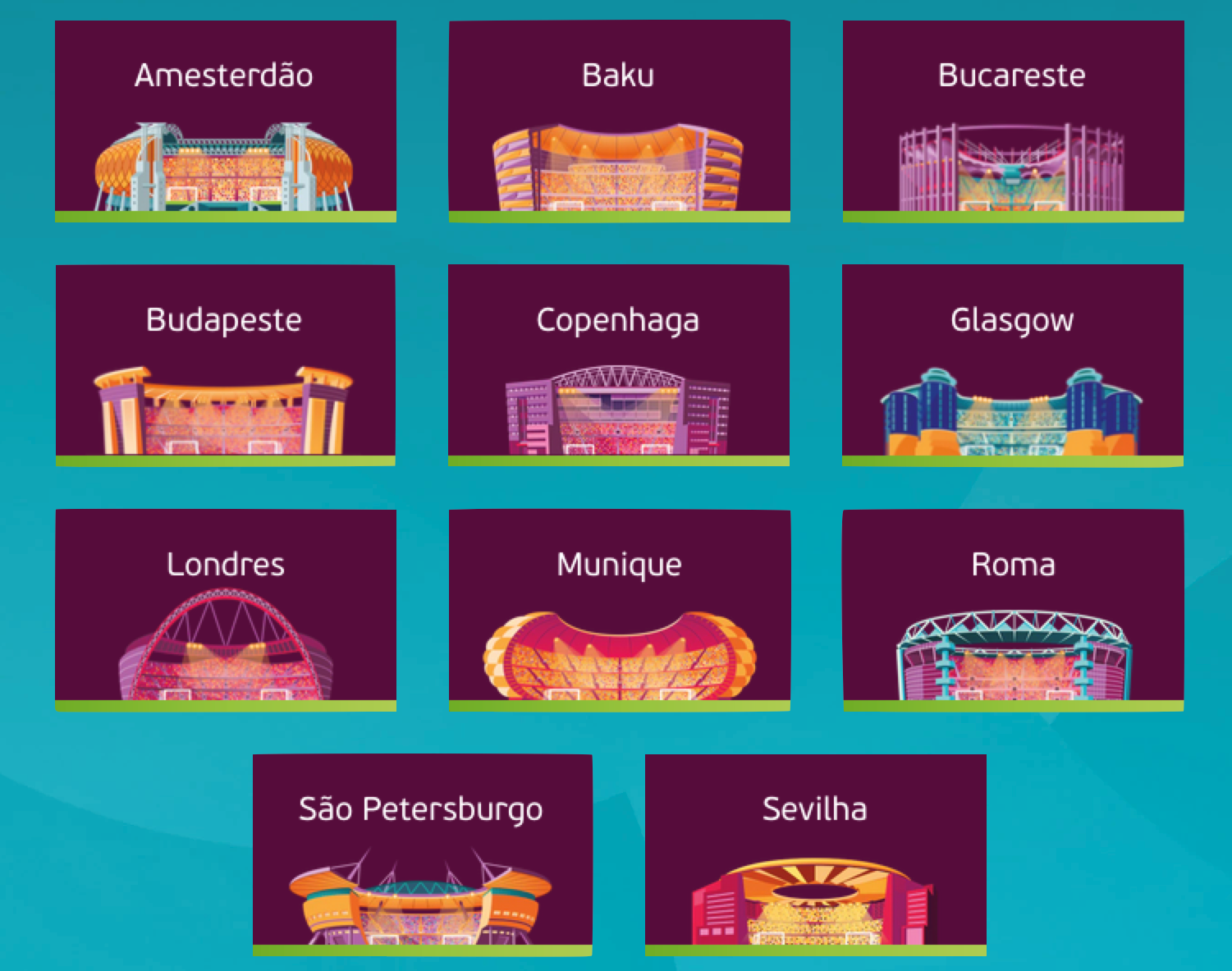The height and width of the screenshot is (971, 1232).
Task: Open the Munique host city tile
Action: tap(619, 610)
